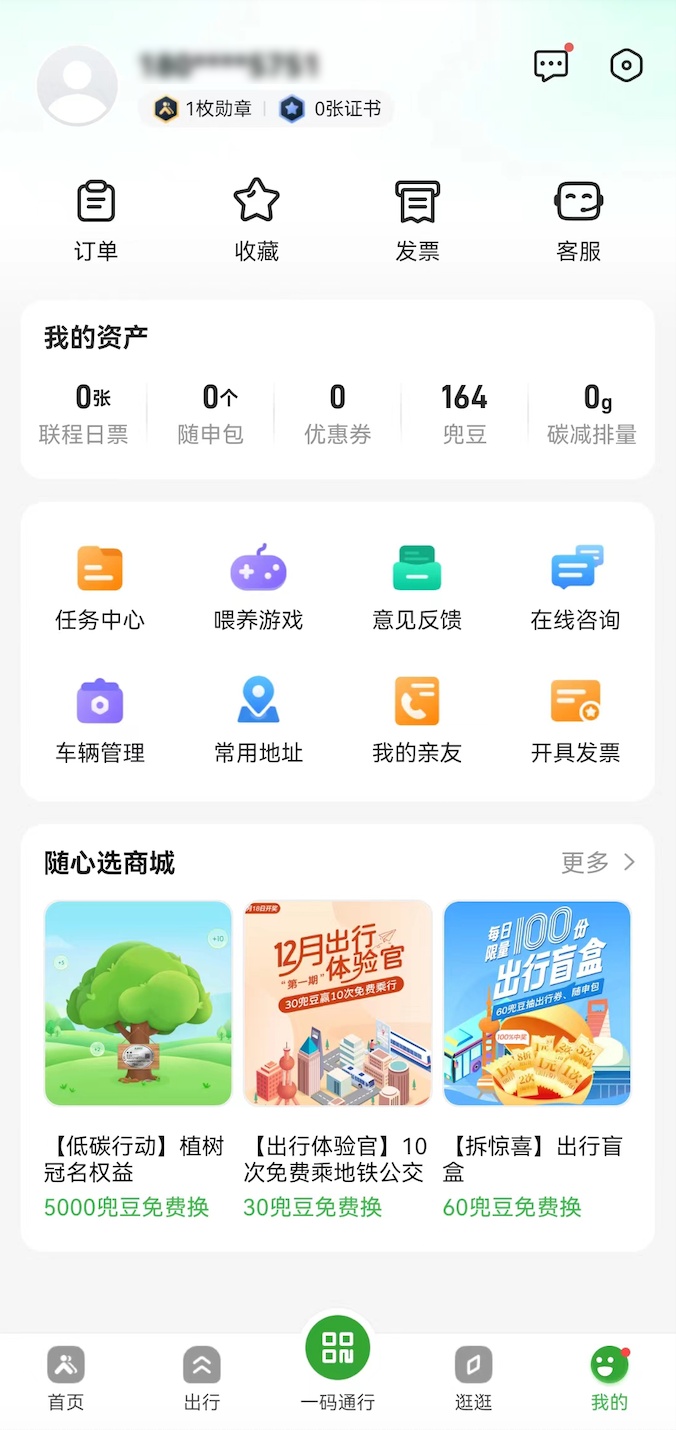
Task: Open 一码通行 QR code pass
Action: click(338, 1360)
